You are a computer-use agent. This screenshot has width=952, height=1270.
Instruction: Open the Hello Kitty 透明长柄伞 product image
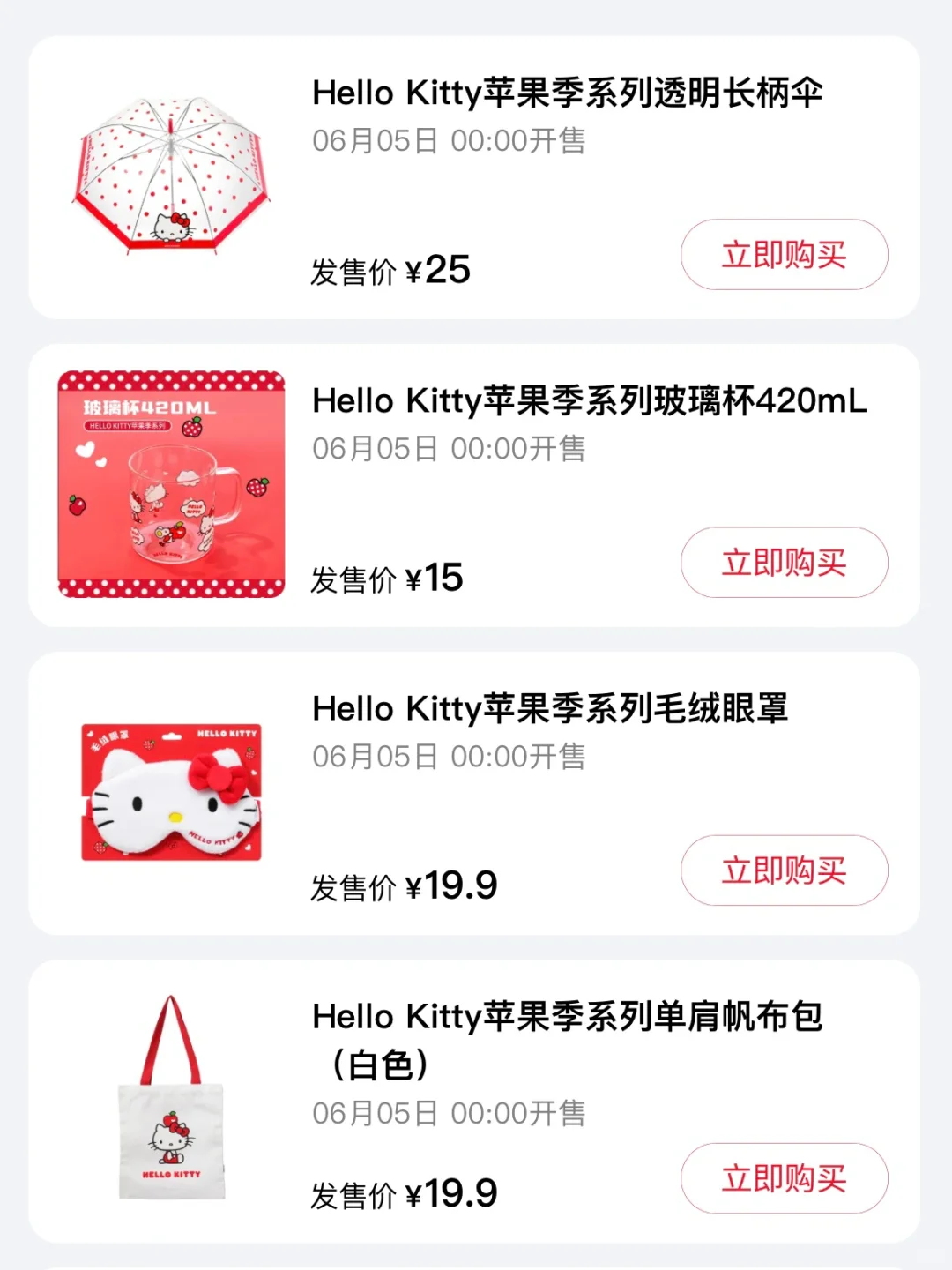click(171, 176)
